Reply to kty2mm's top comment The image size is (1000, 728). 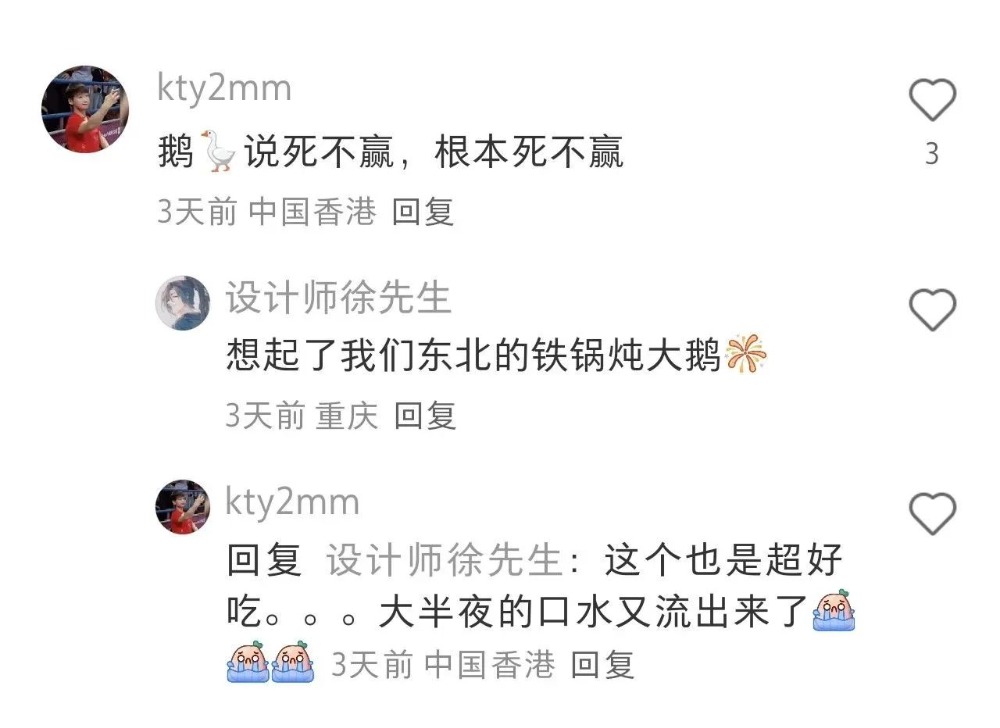click(x=422, y=212)
